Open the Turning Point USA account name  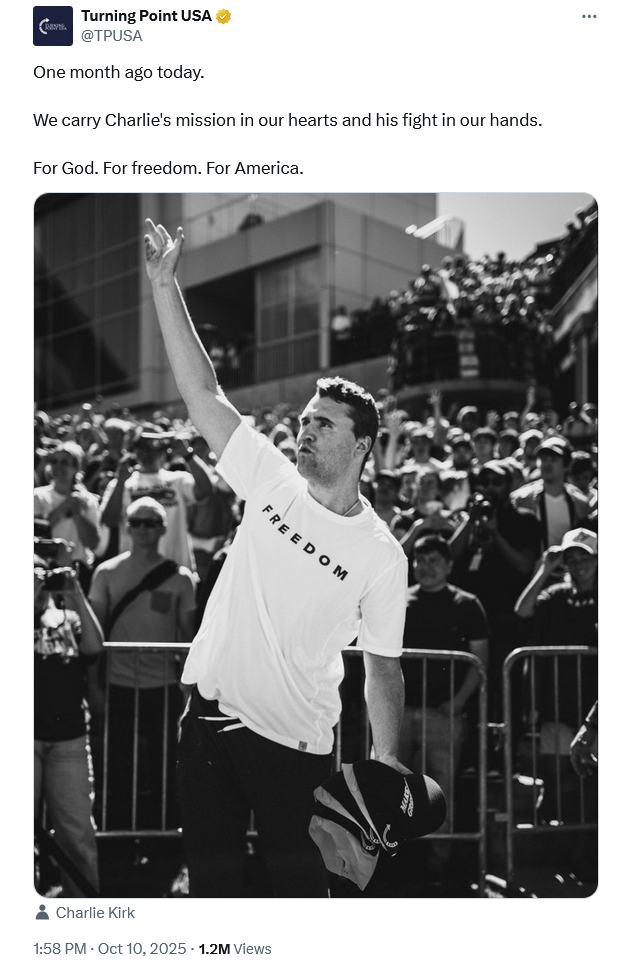(x=146, y=16)
